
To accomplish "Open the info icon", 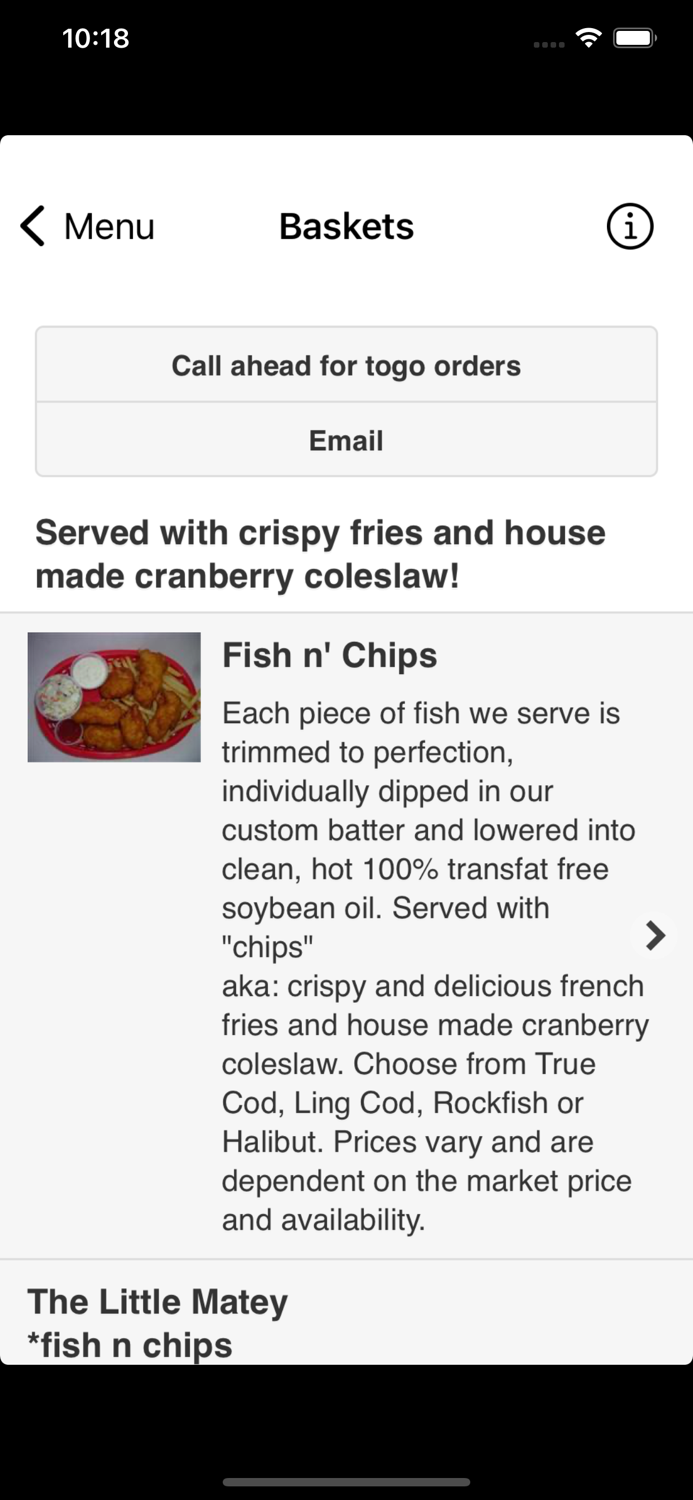I will [630, 227].
